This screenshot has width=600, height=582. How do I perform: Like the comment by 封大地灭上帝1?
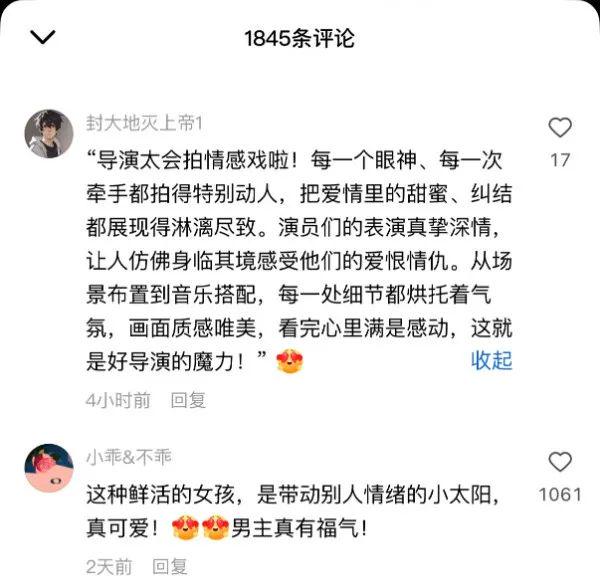pos(561,128)
